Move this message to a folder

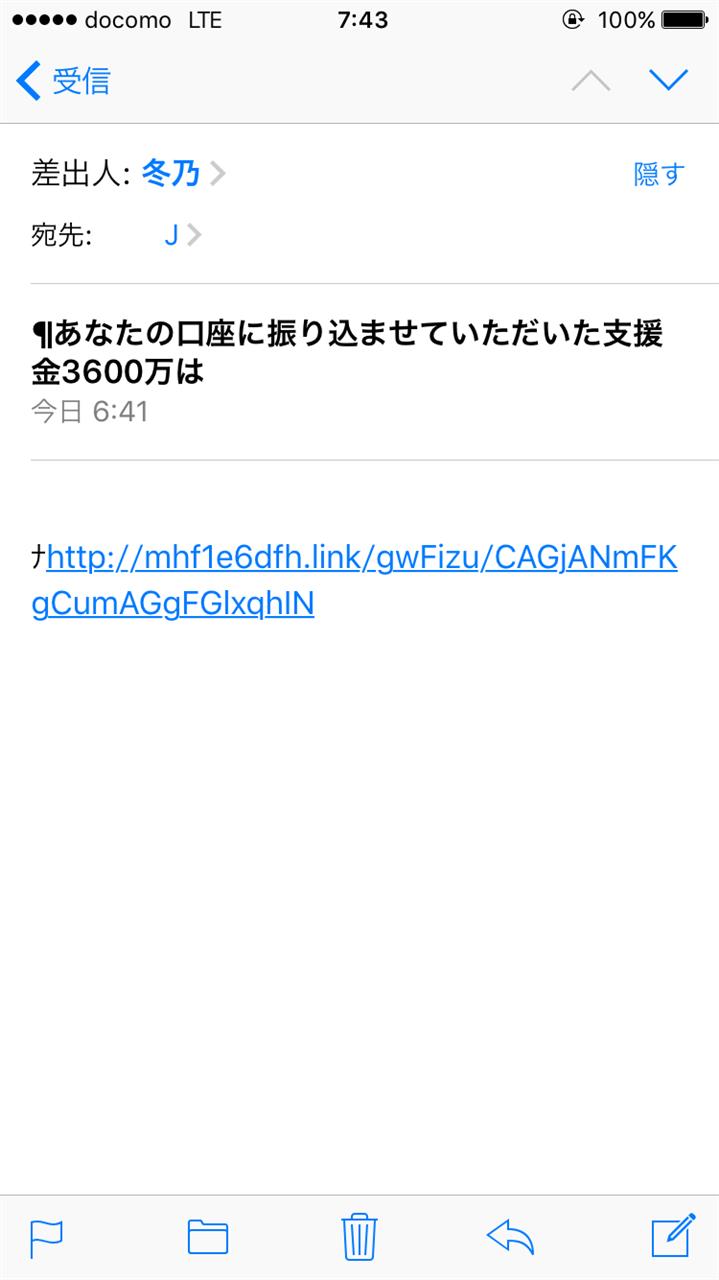coord(208,1237)
